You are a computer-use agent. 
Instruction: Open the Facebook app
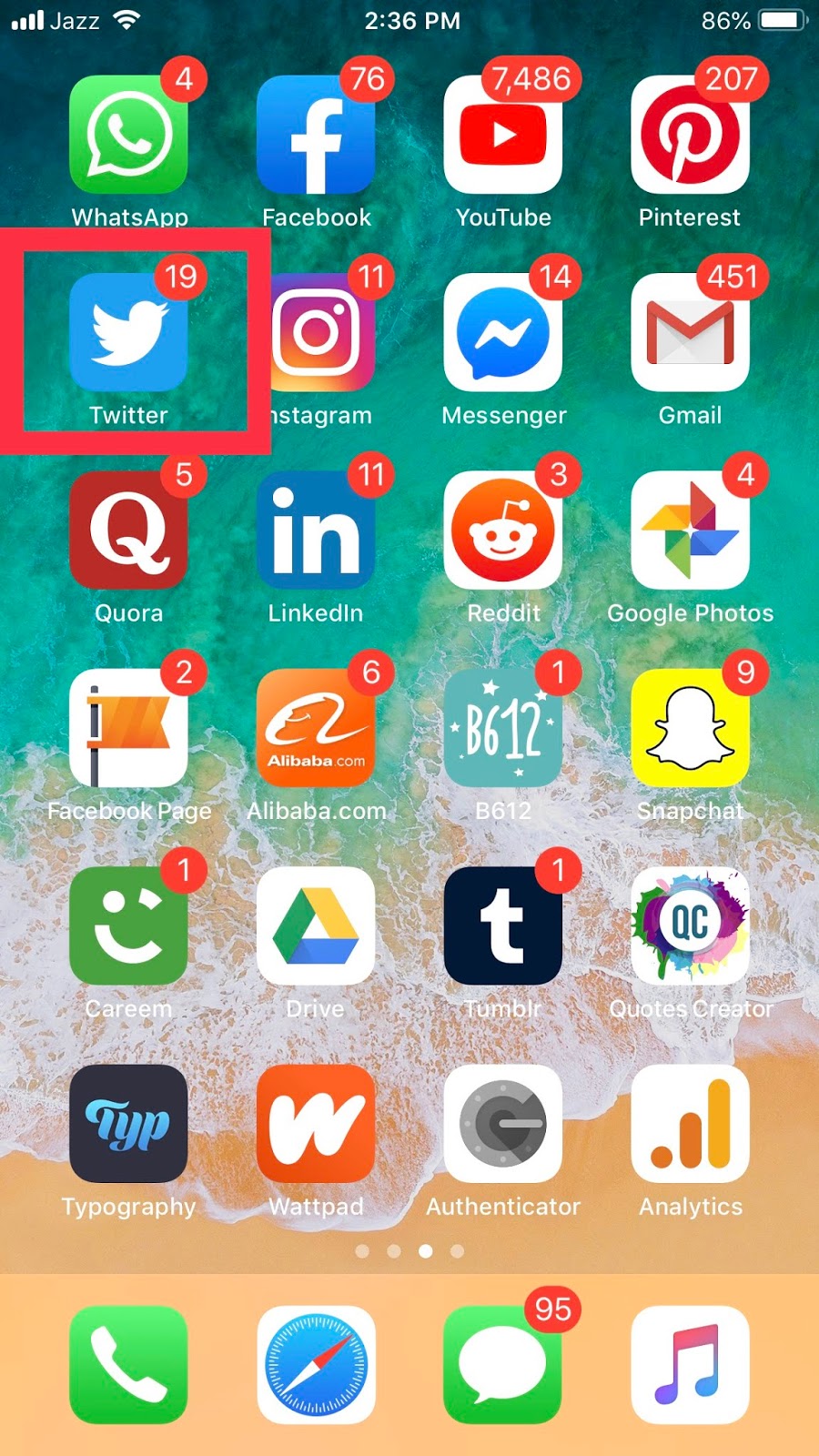[316, 136]
